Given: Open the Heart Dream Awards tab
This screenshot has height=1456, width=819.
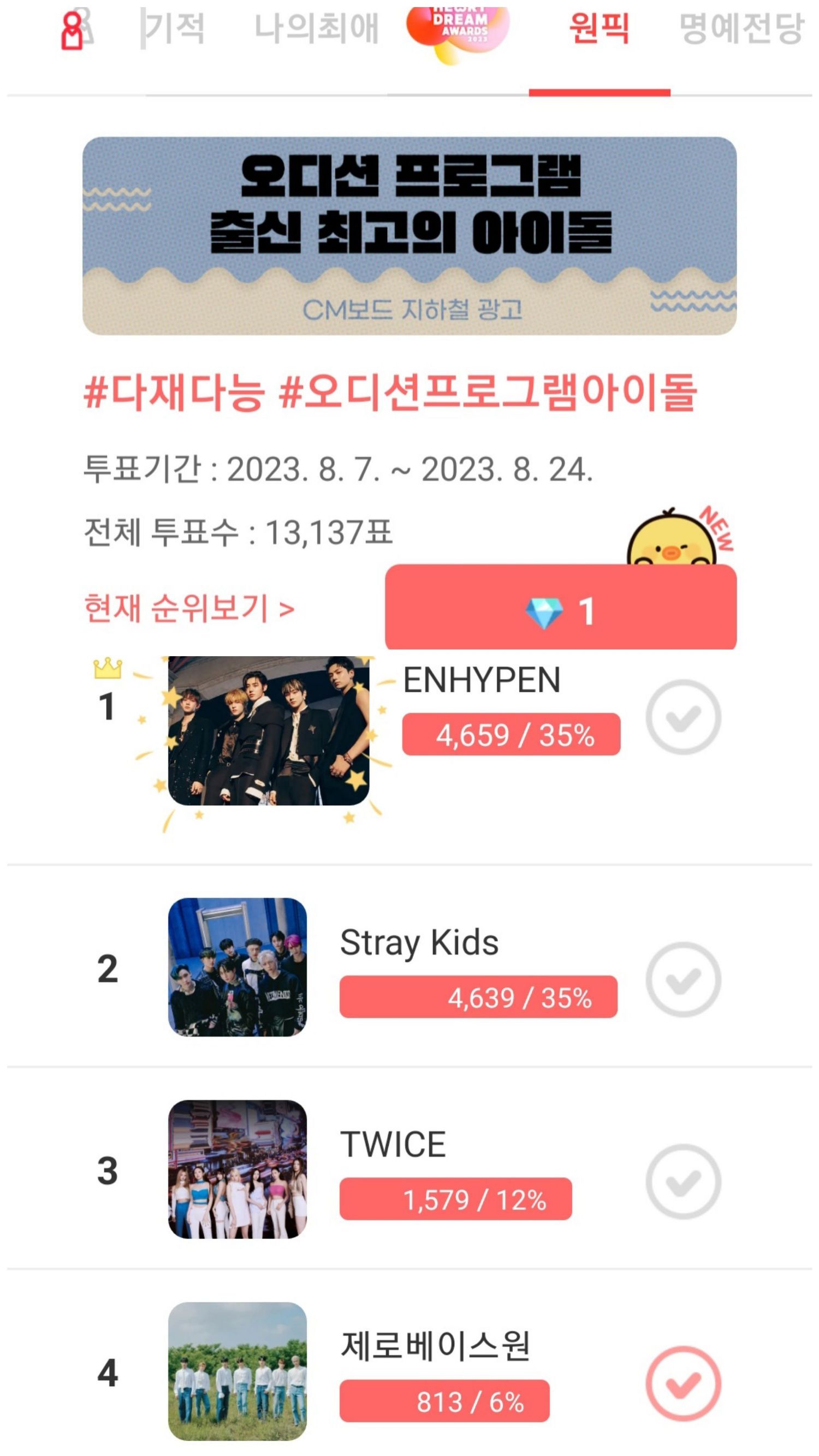Looking at the screenshot, I should click(x=458, y=31).
